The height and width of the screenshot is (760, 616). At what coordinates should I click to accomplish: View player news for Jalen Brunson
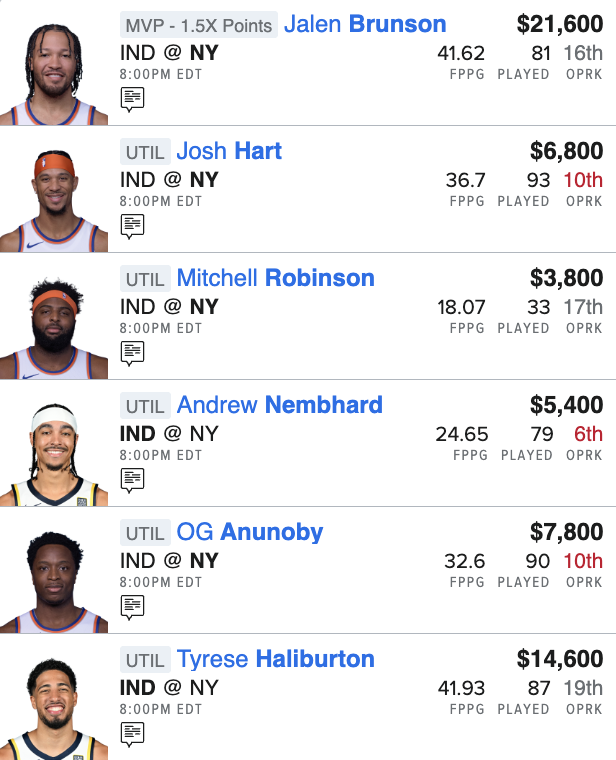pos(132,99)
